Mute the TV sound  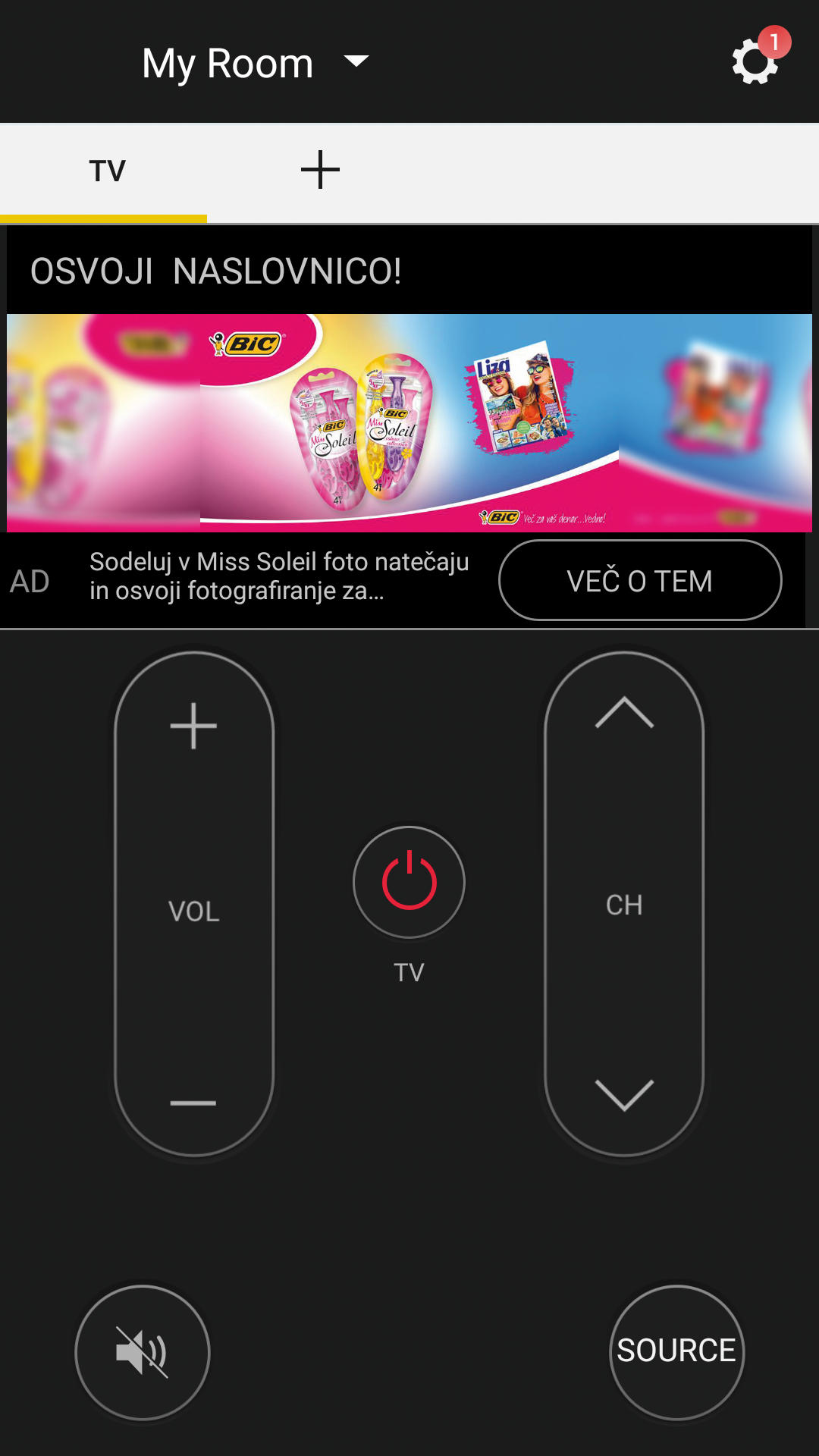pos(143,1352)
